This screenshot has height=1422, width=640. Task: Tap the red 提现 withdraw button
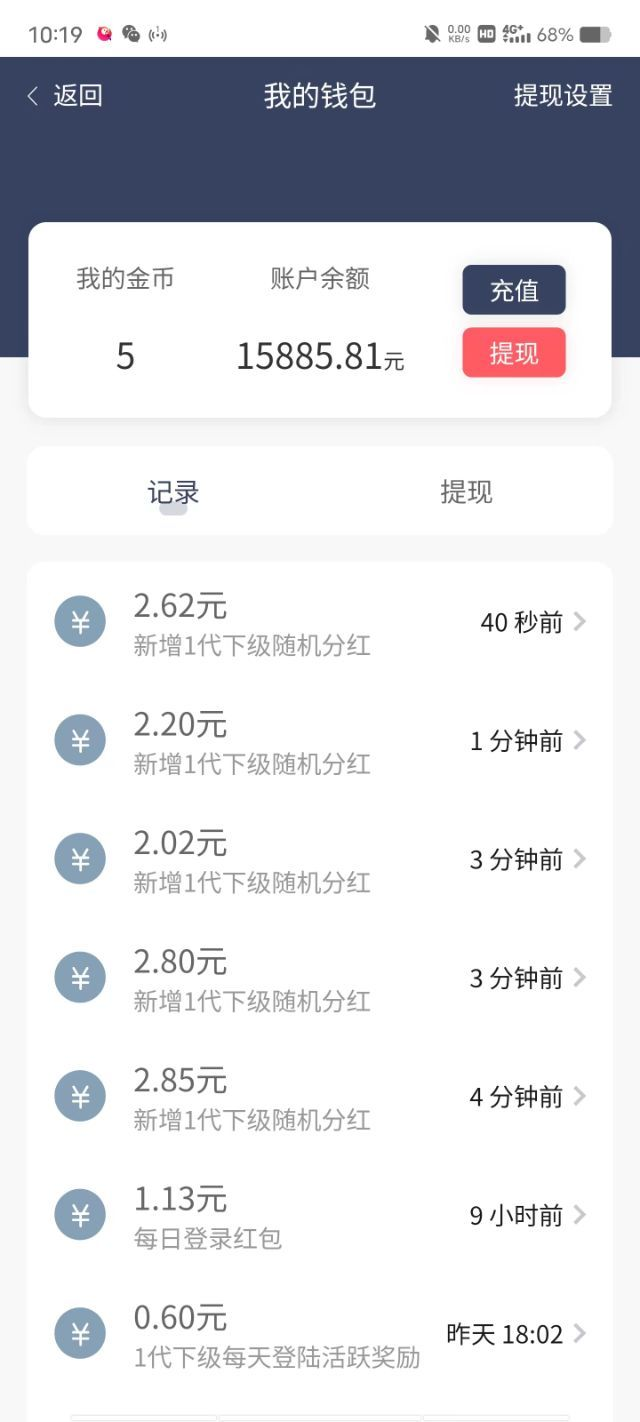(514, 352)
